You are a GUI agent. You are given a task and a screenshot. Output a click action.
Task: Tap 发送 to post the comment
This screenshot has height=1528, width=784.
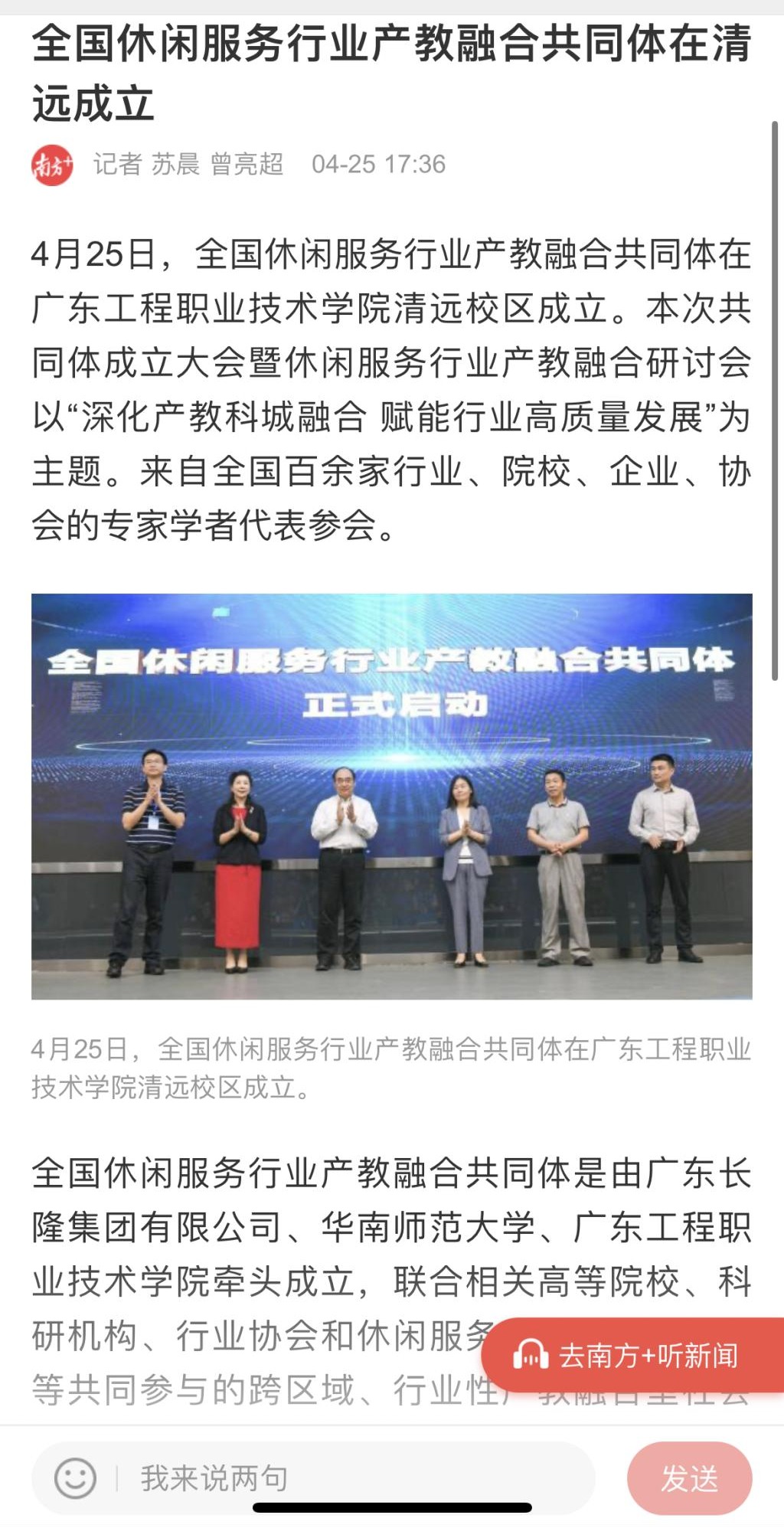click(689, 1477)
